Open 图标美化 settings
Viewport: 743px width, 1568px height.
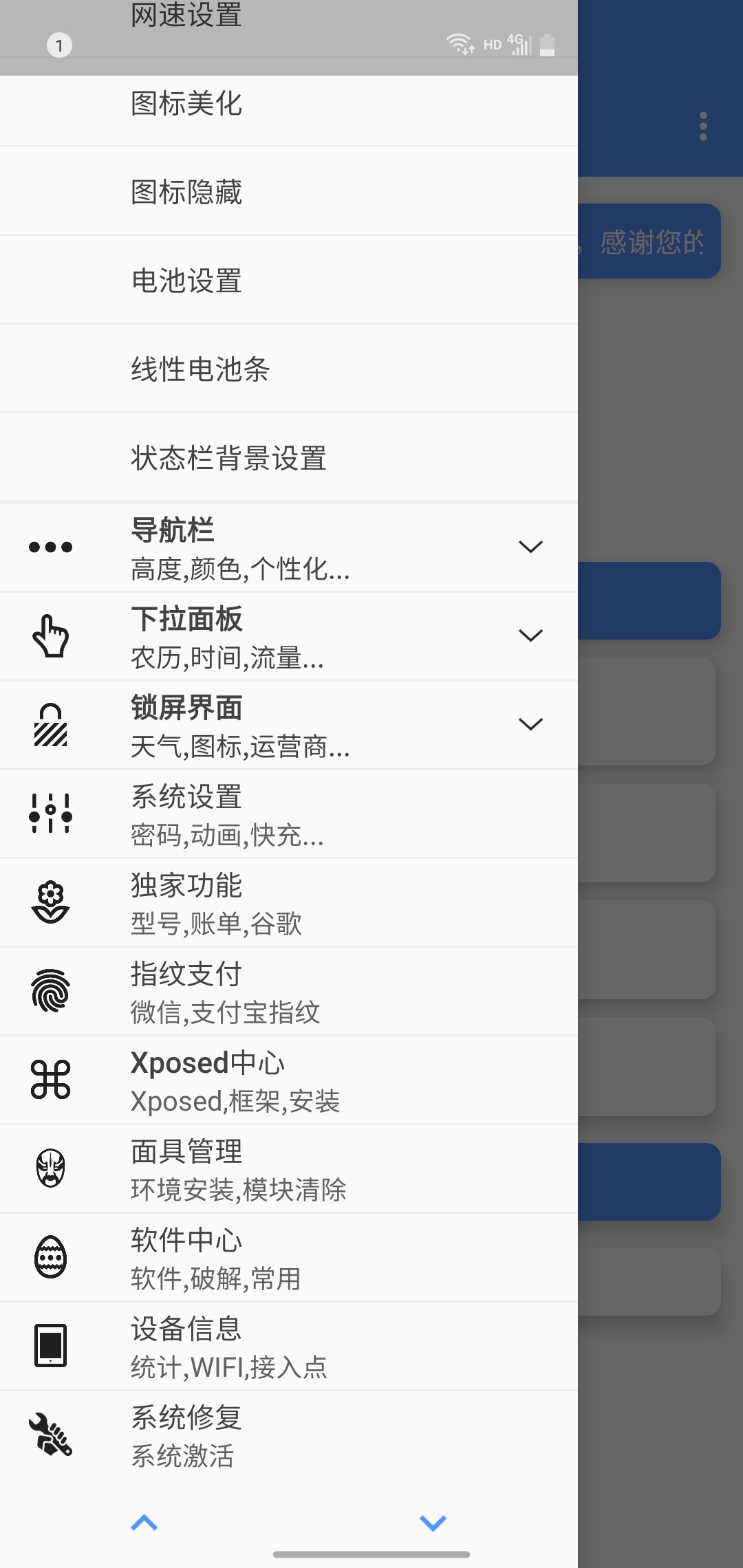[x=289, y=104]
